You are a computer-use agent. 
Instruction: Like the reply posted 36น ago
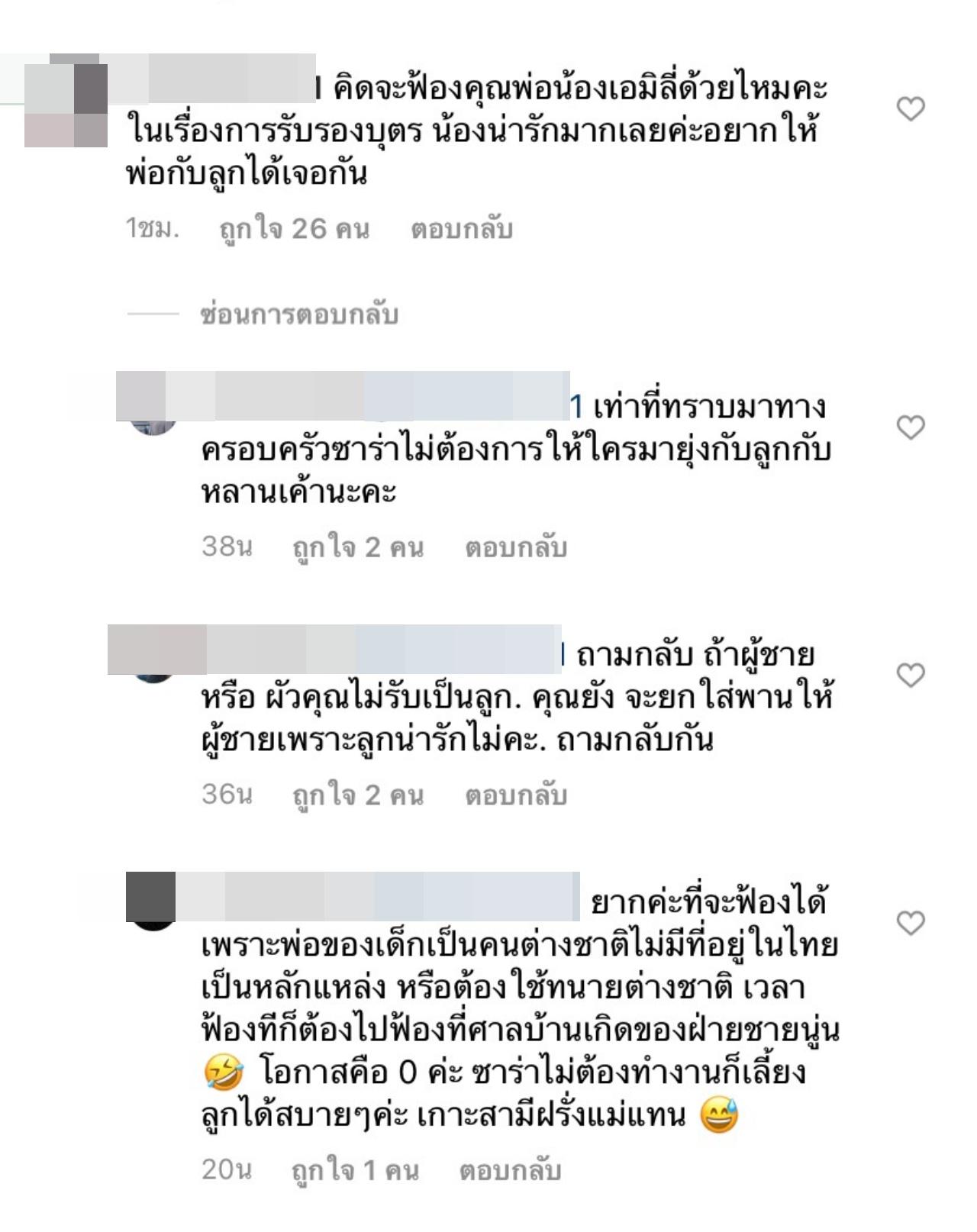(x=910, y=675)
